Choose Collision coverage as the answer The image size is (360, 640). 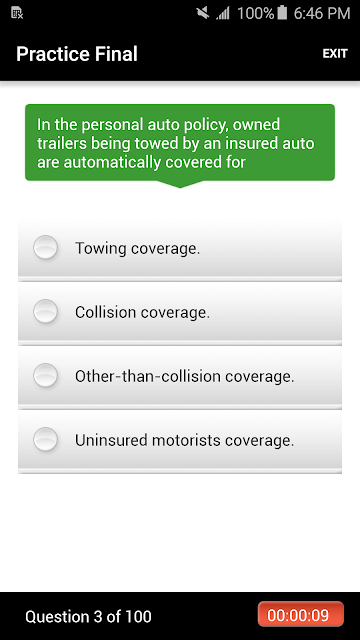tap(180, 312)
